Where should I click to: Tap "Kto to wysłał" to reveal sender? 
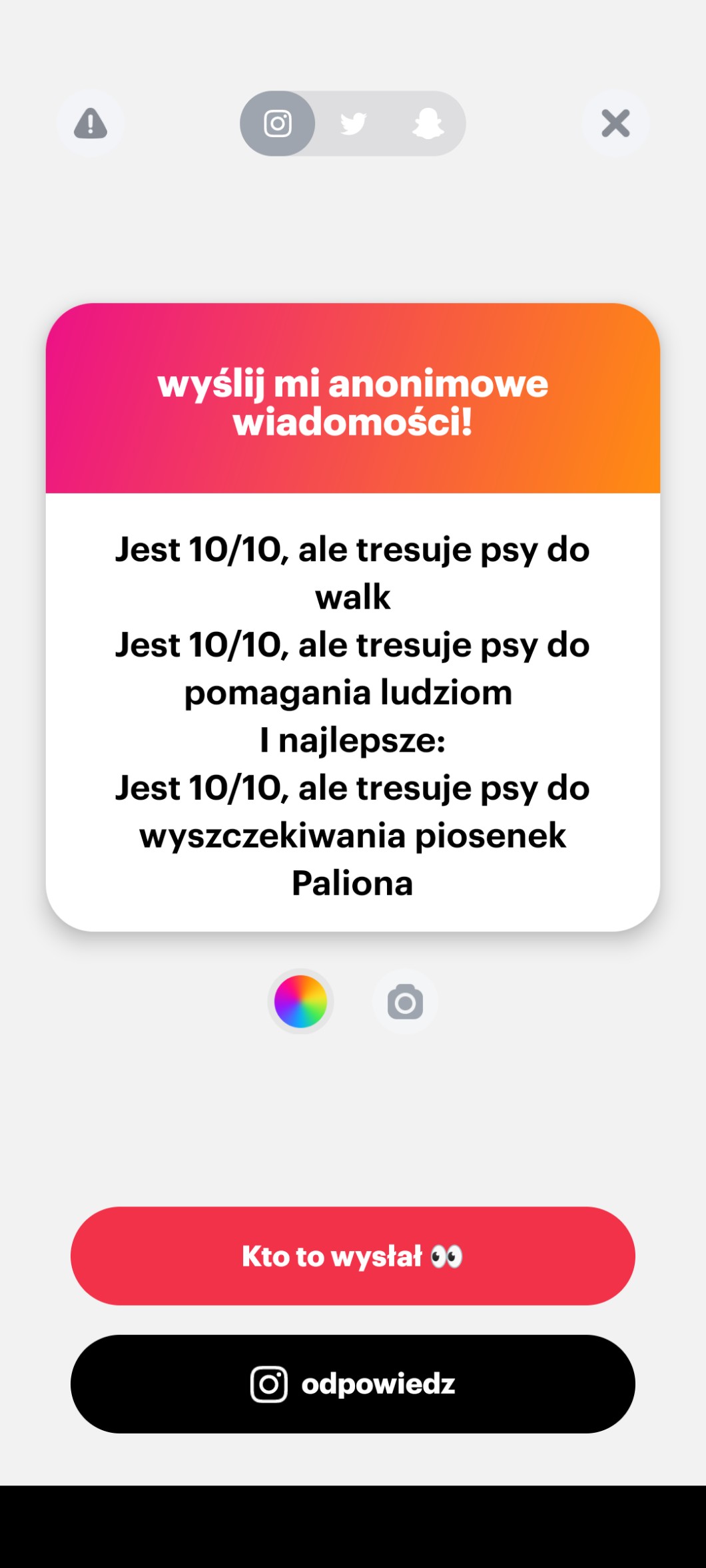tap(353, 1256)
